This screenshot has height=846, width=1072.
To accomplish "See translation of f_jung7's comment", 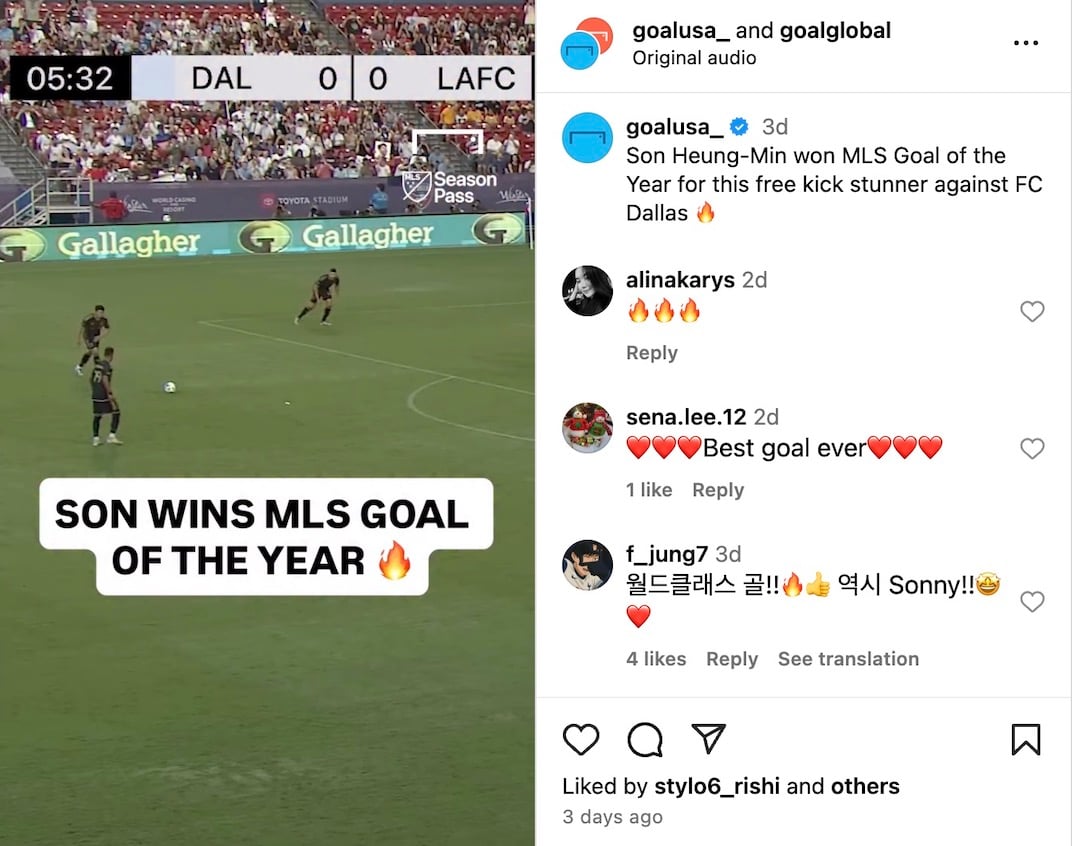I will [x=848, y=659].
